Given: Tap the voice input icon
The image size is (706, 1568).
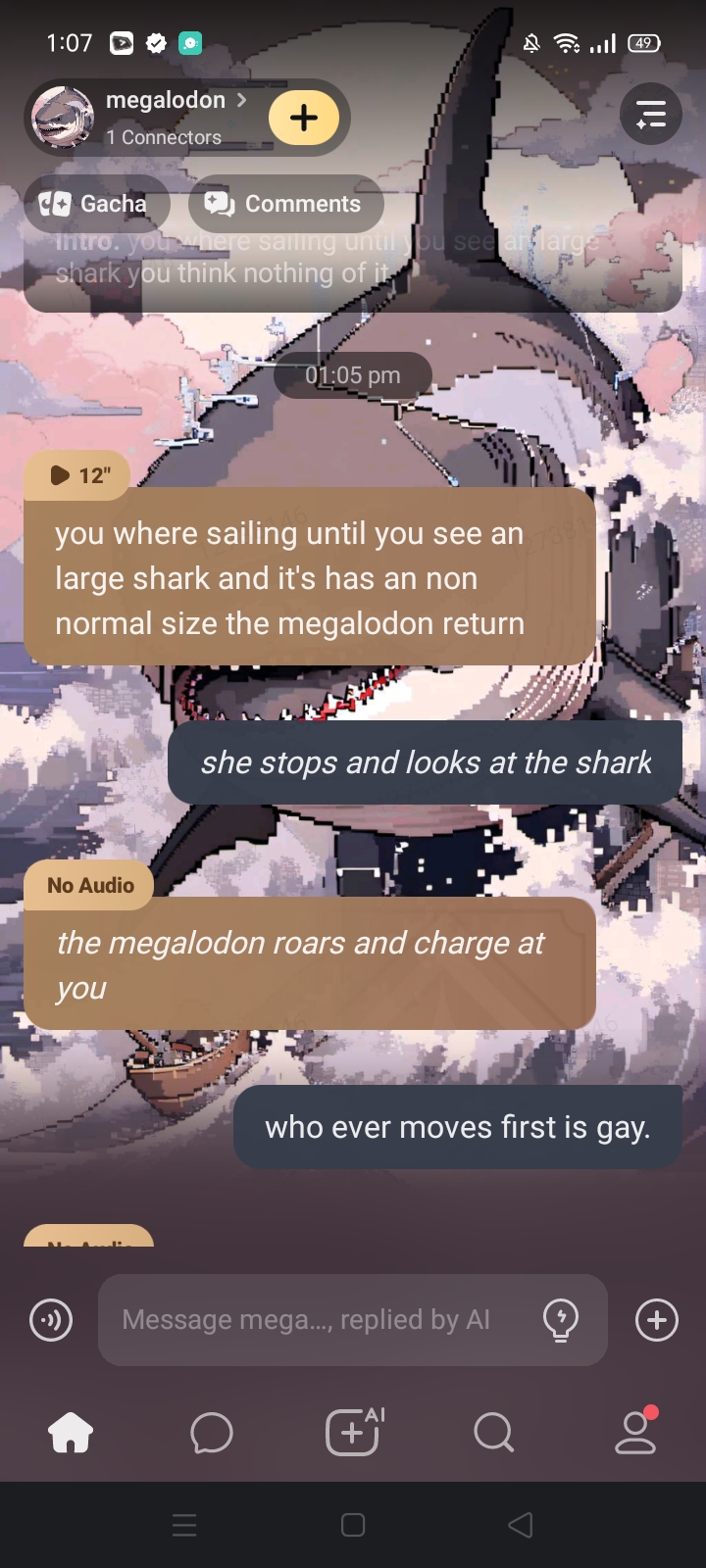Looking at the screenshot, I should [51, 1320].
